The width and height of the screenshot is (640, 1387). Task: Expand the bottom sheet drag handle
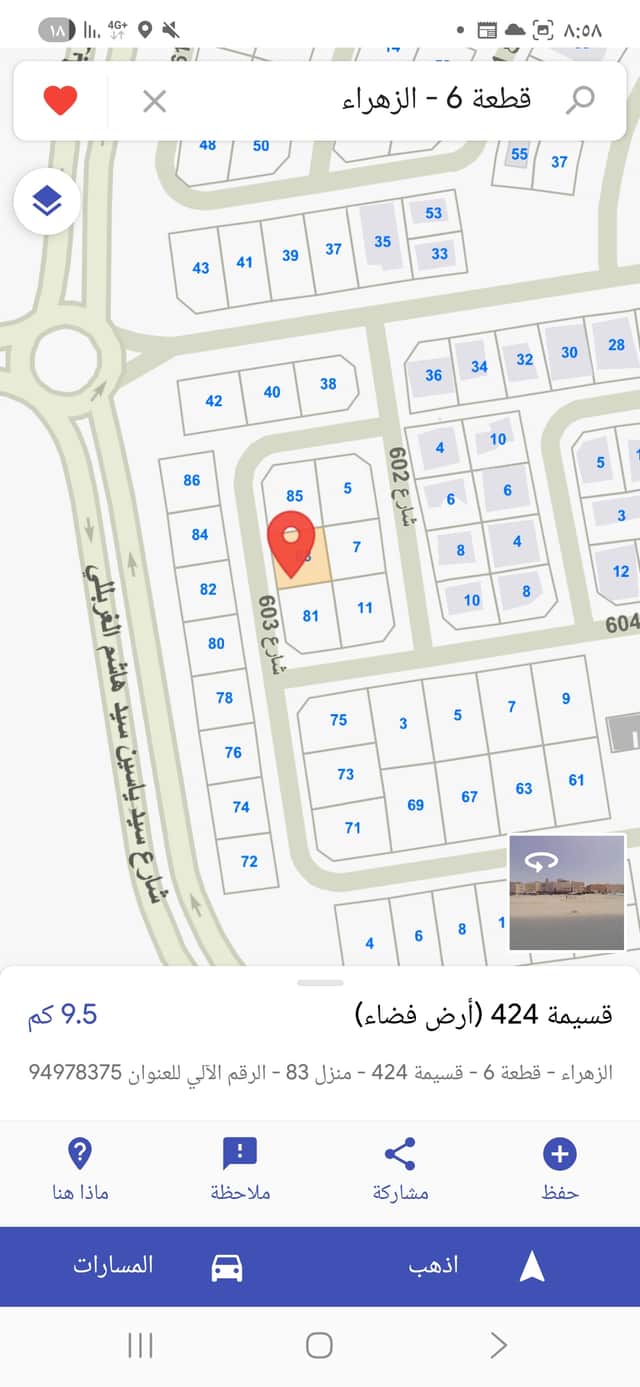(320, 983)
